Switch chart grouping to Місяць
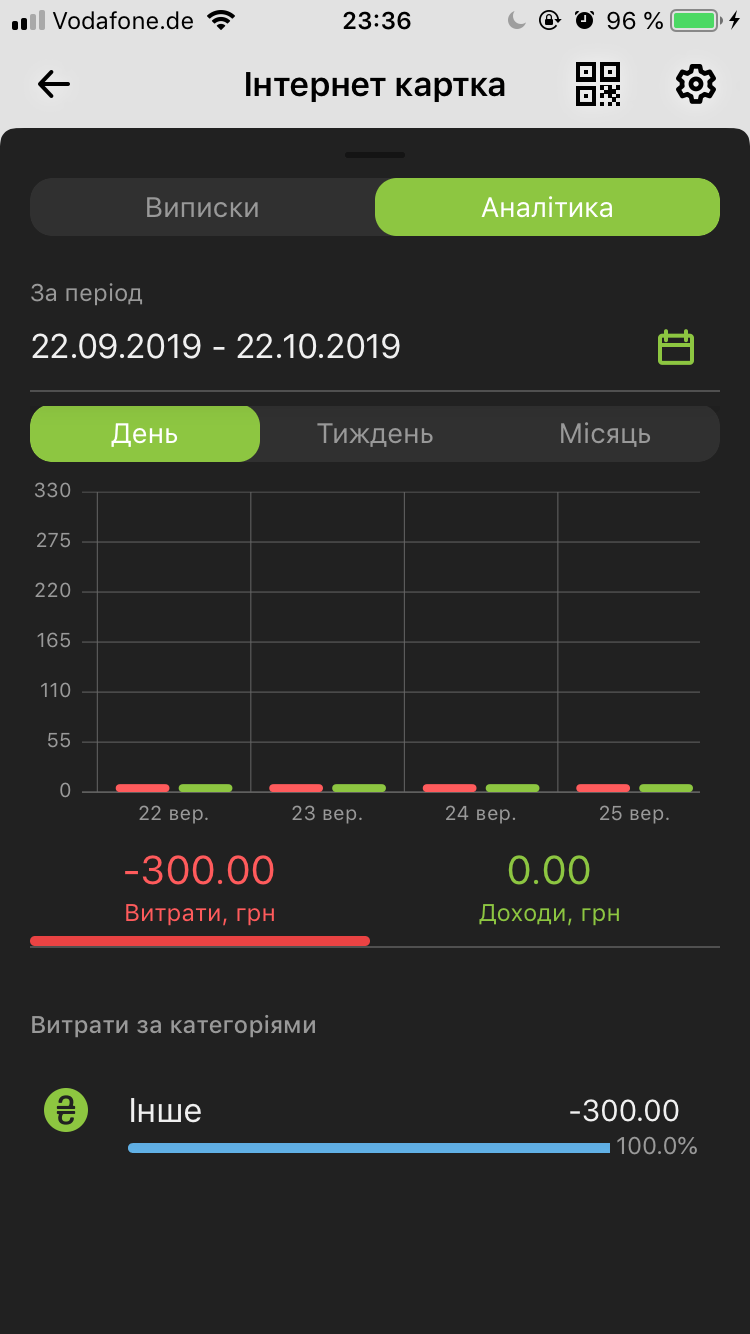The height and width of the screenshot is (1334, 750). [x=605, y=434]
